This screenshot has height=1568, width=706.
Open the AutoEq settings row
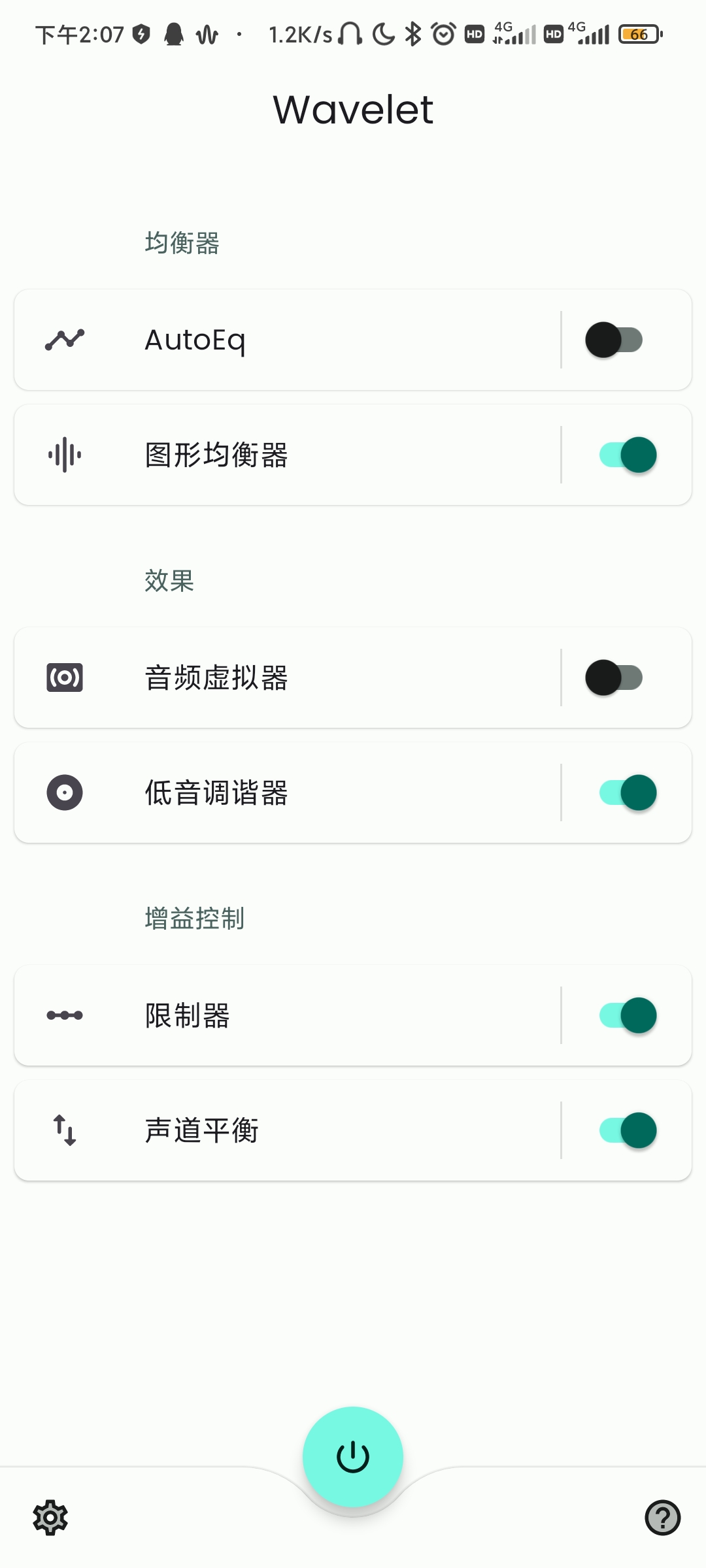click(288, 340)
